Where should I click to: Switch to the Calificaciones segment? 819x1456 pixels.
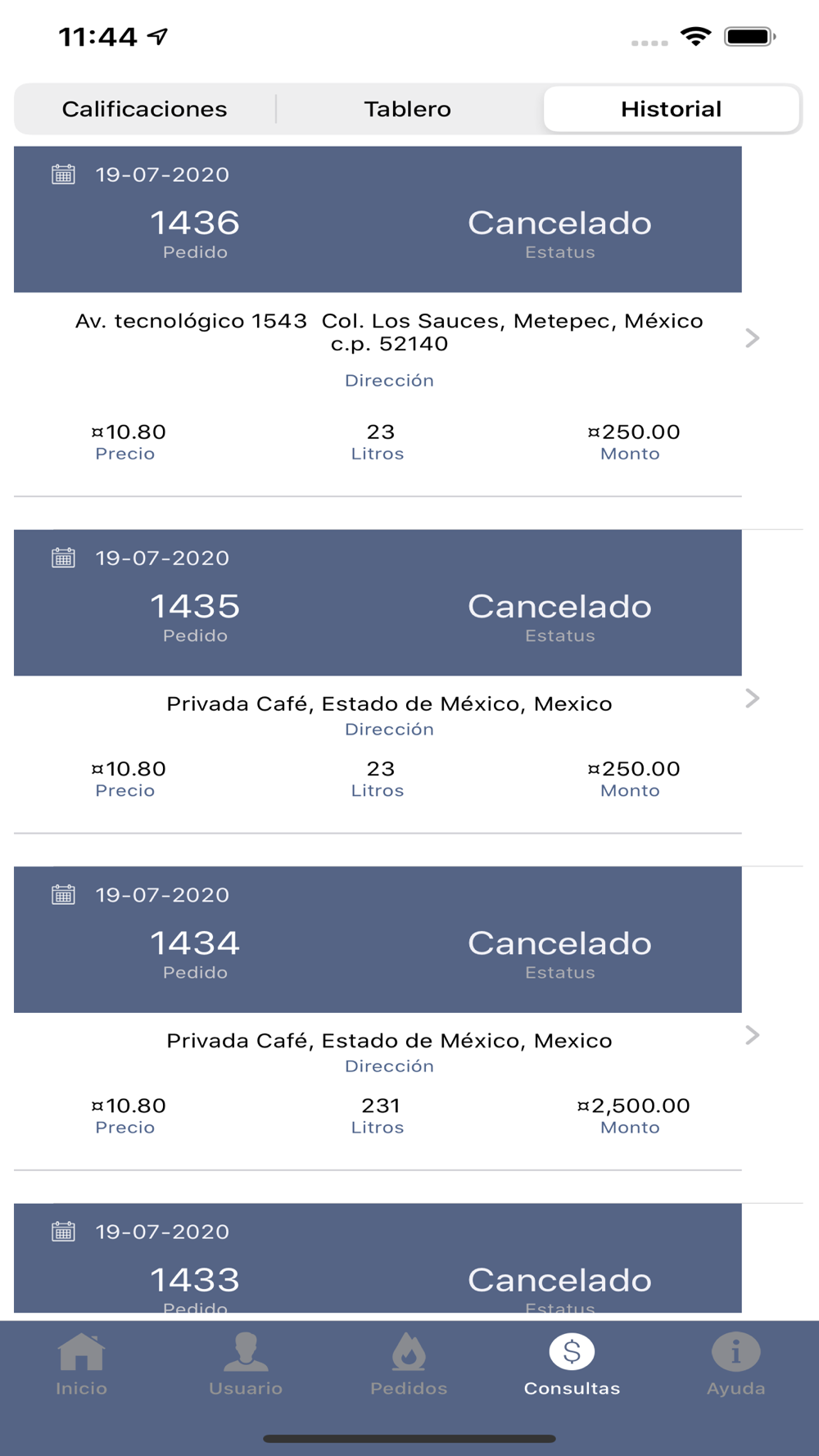click(145, 109)
